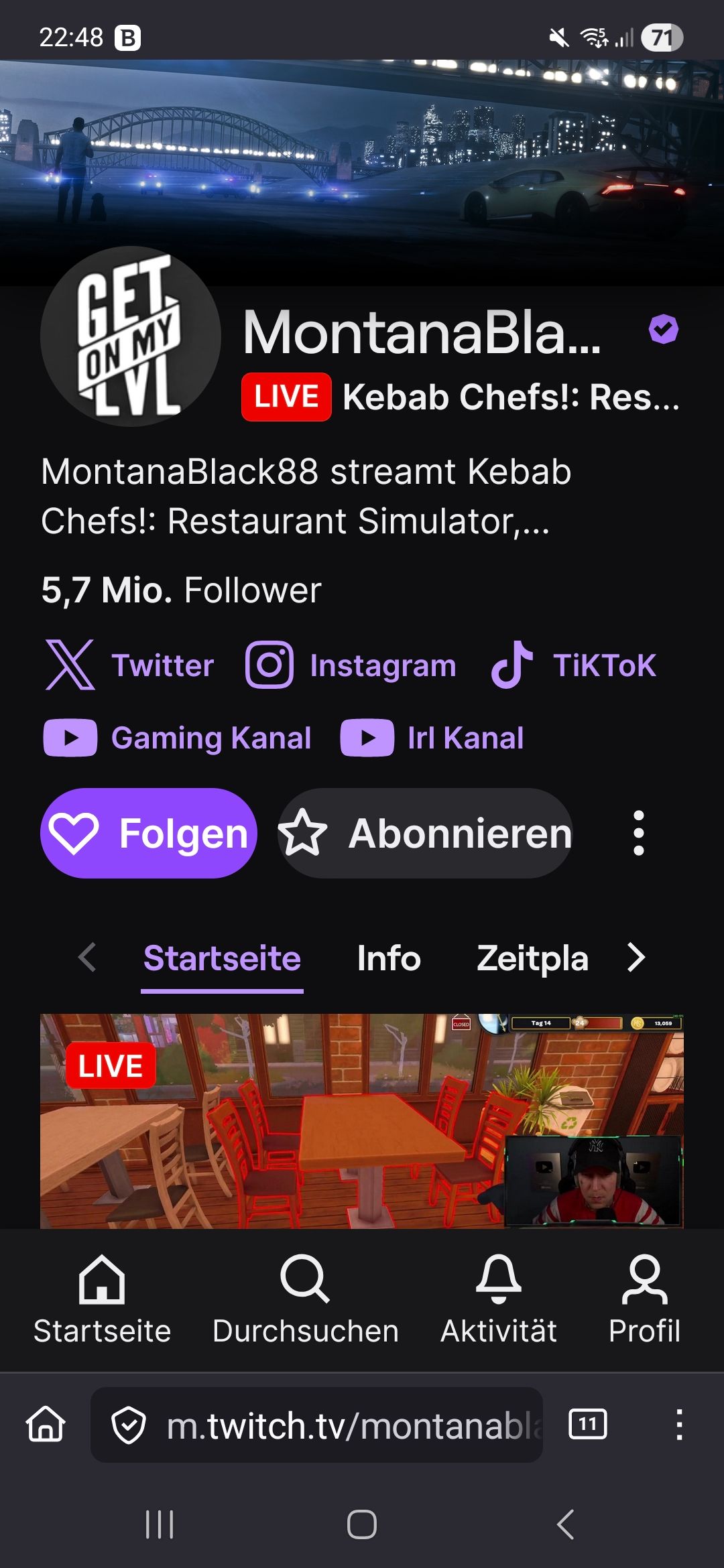The width and height of the screenshot is (724, 1568).
Task: Open the TikTok link
Action: point(574,665)
